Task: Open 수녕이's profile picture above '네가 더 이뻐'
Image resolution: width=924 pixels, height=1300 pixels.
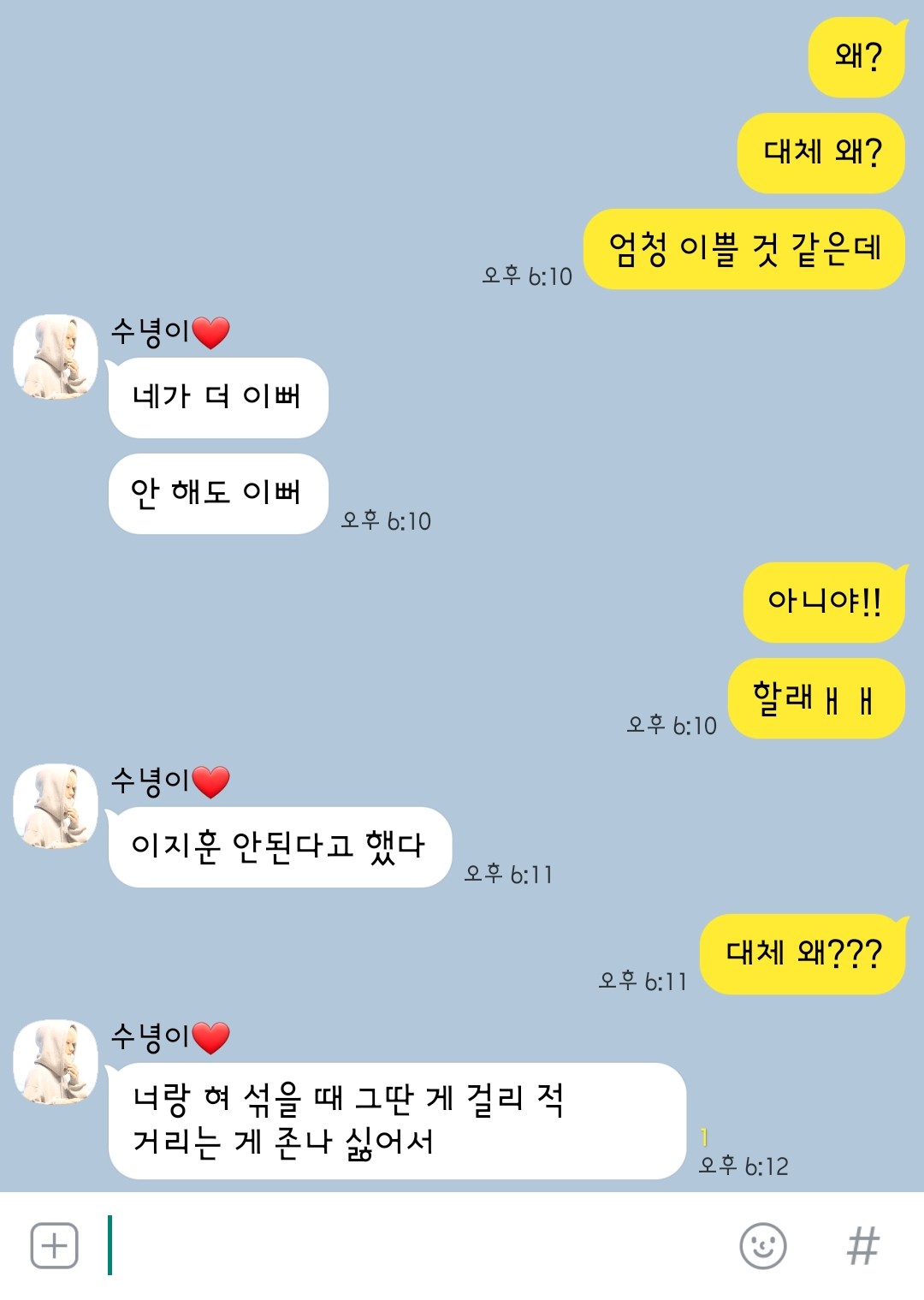Action: pyautogui.click(x=56, y=357)
